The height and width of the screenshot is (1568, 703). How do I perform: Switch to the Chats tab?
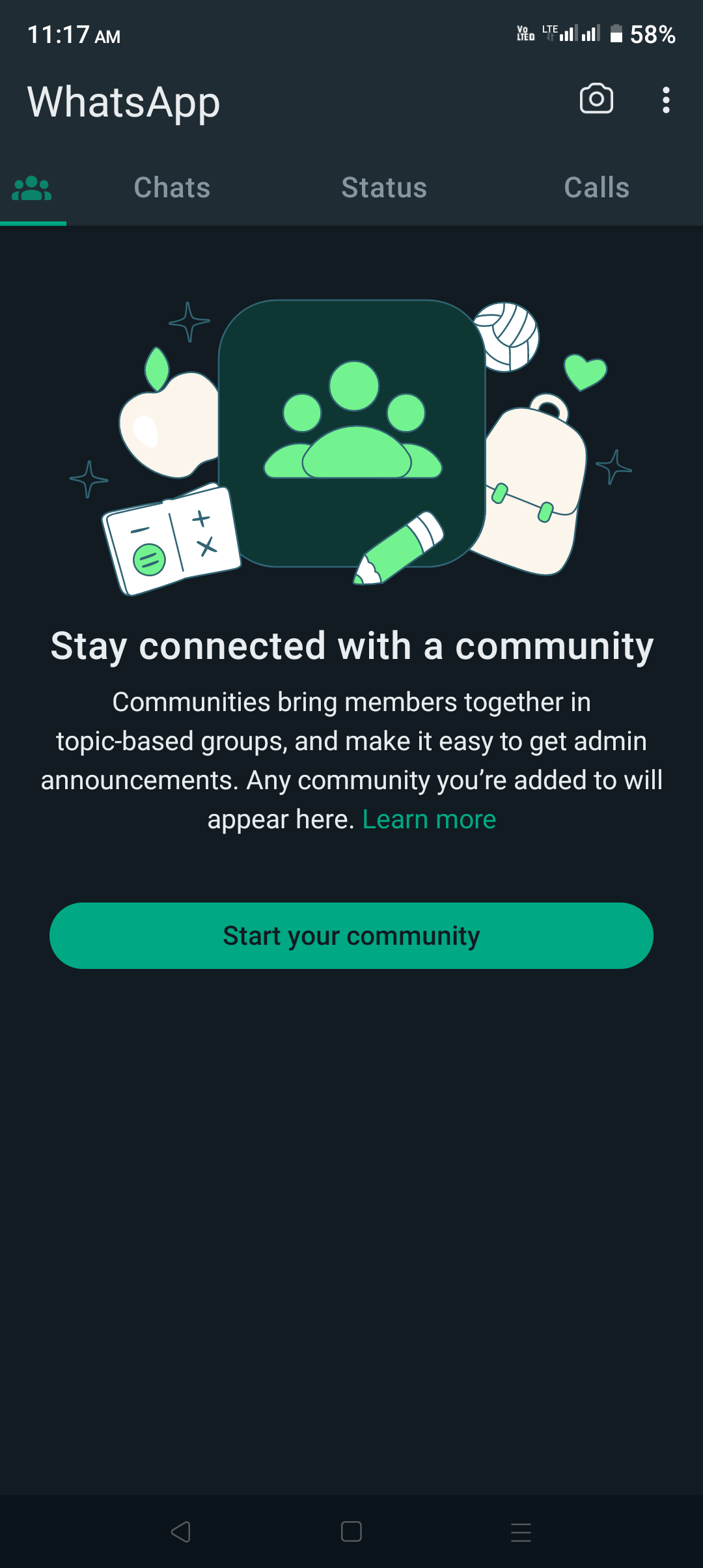pos(172,188)
